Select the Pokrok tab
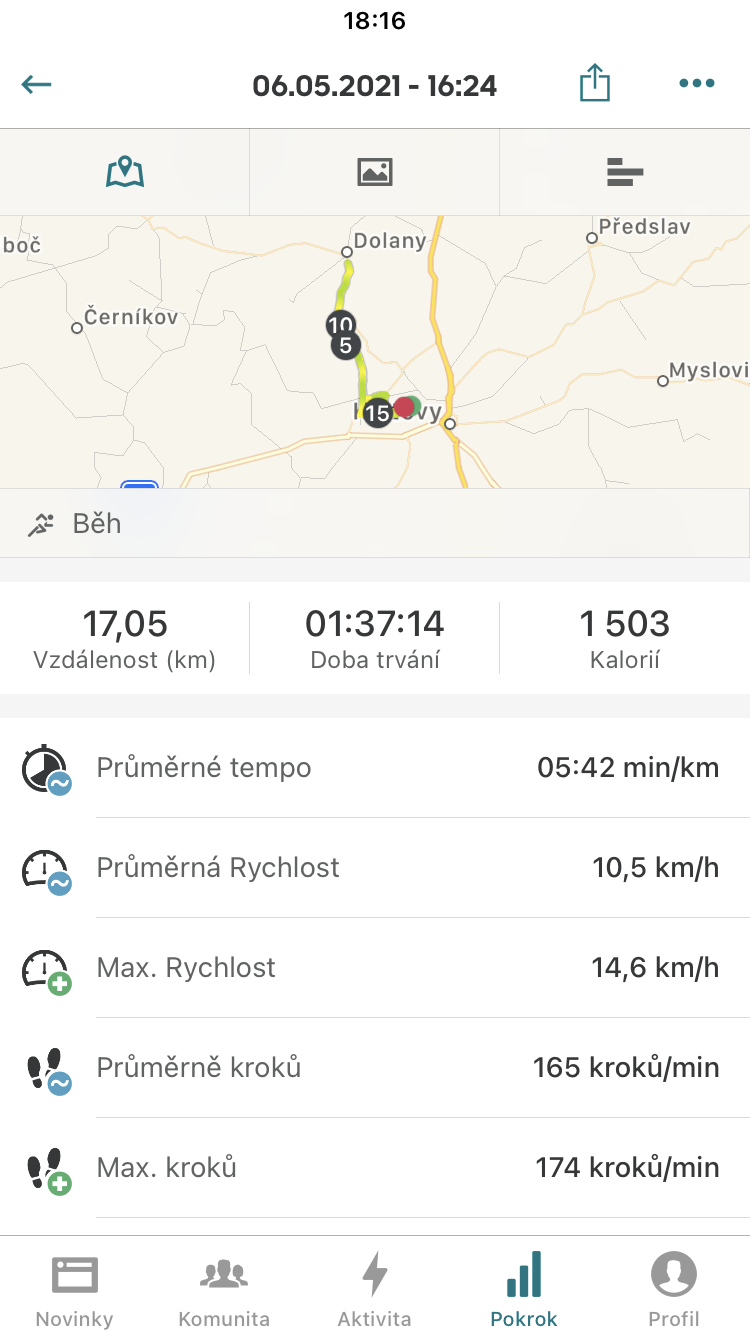 tap(524, 1289)
